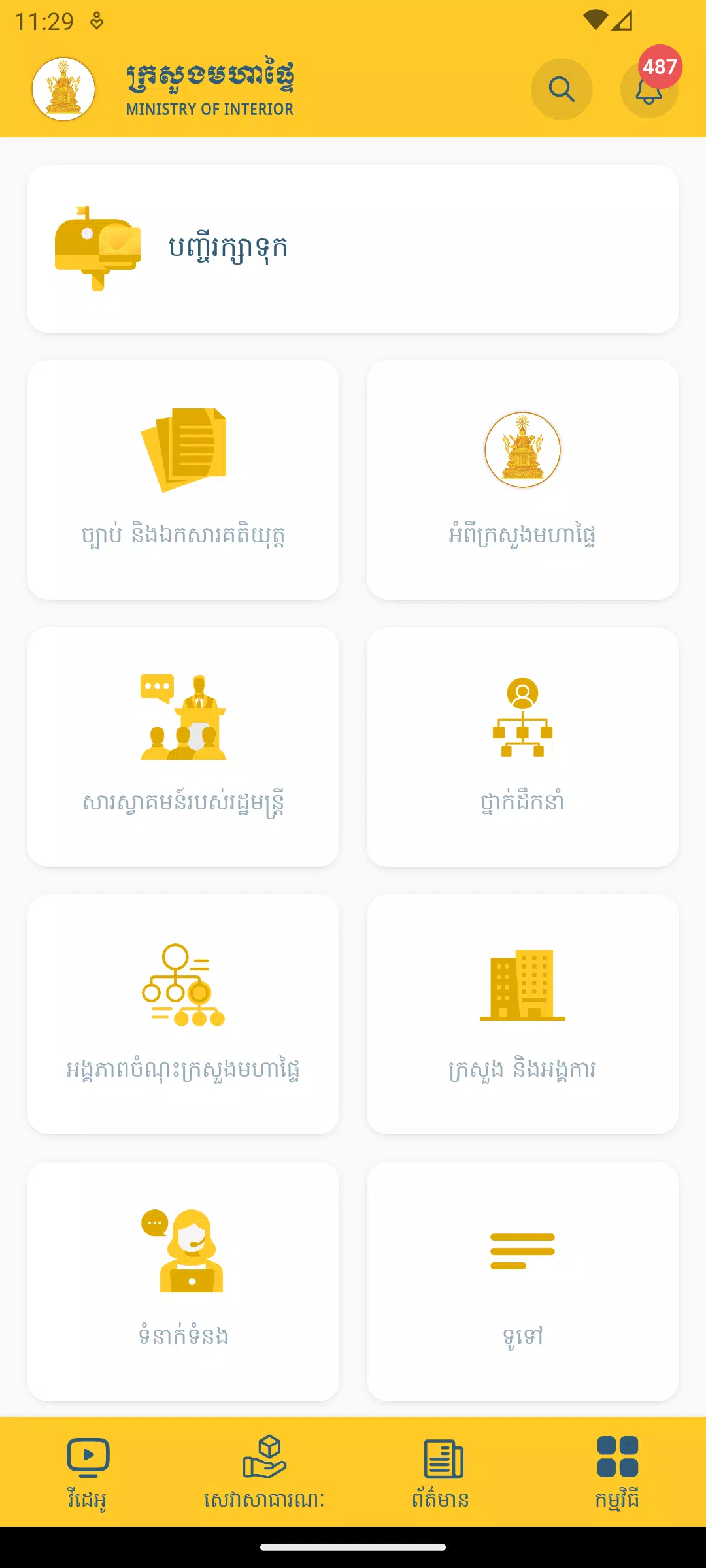706x1568 pixels.
Task: Select the laws and legal documents icon
Action: click(x=184, y=451)
